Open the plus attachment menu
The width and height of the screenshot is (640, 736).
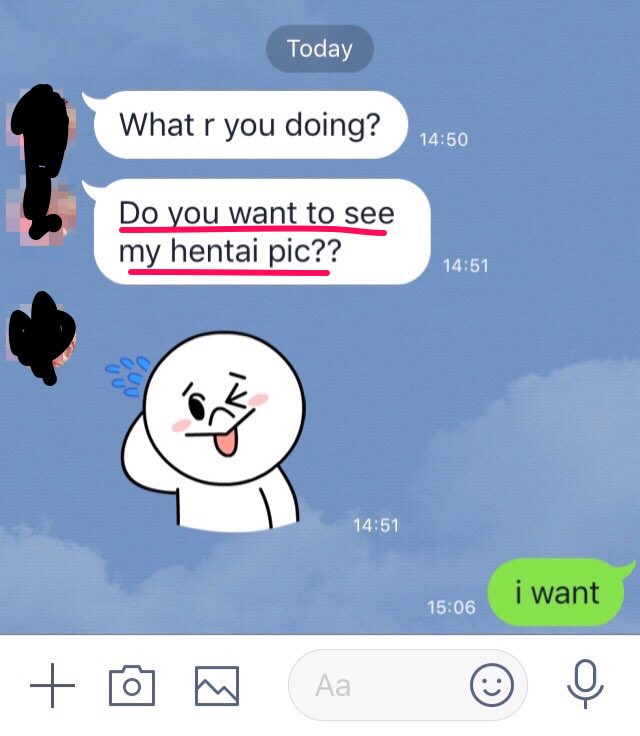52,686
